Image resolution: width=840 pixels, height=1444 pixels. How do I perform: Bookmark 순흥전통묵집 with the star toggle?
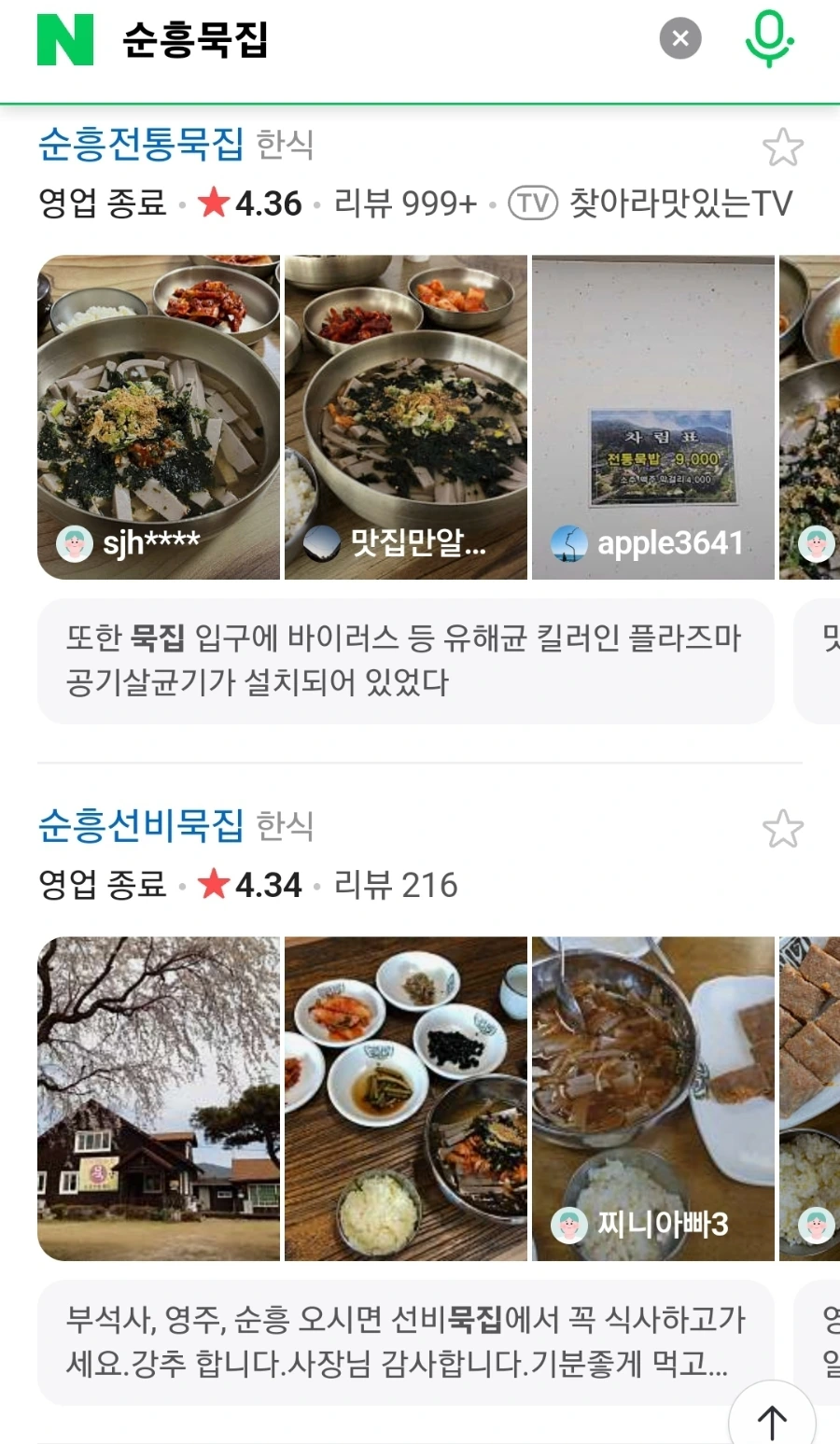[784, 147]
